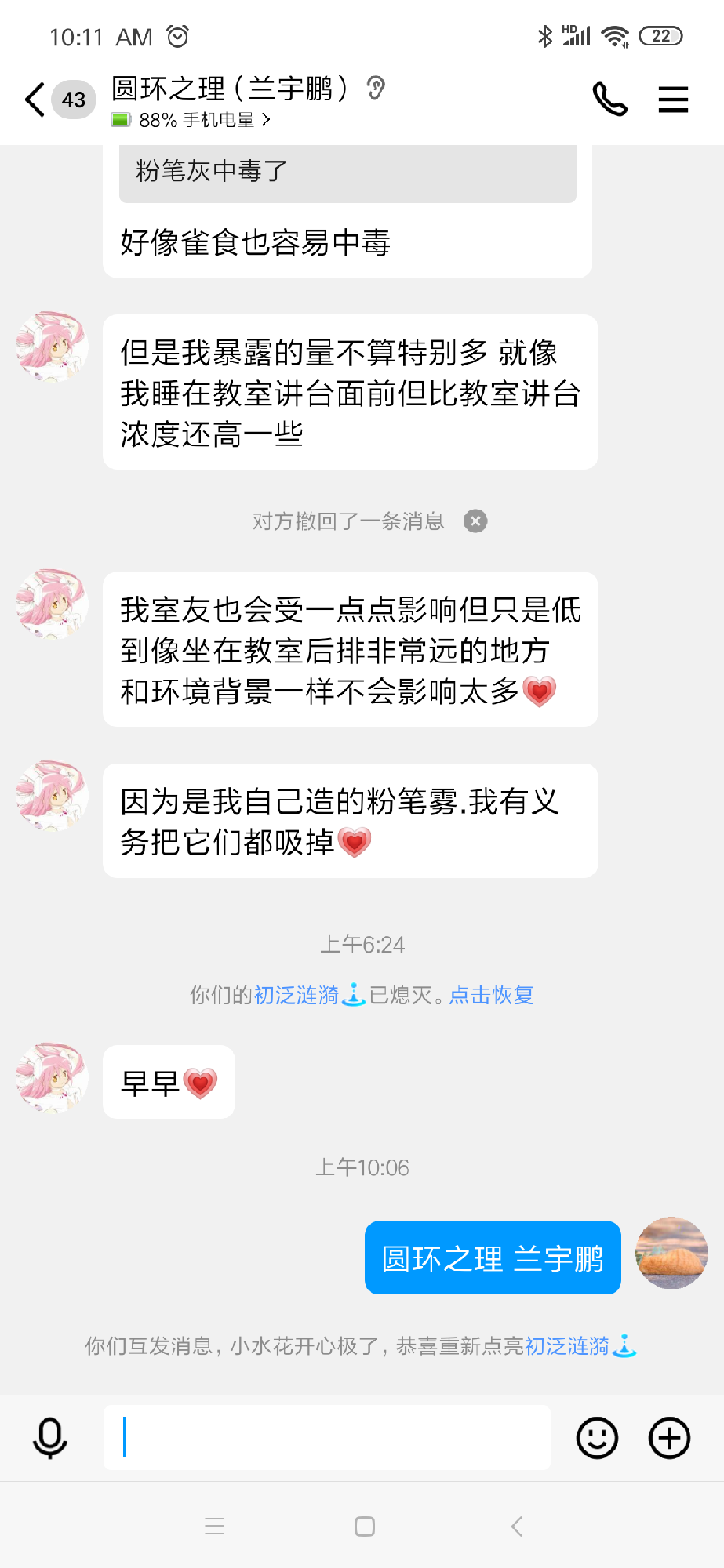Focus the message text field
Image resolution: width=724 pixels, height=1568 pixels.
(x=326, y=1438)
